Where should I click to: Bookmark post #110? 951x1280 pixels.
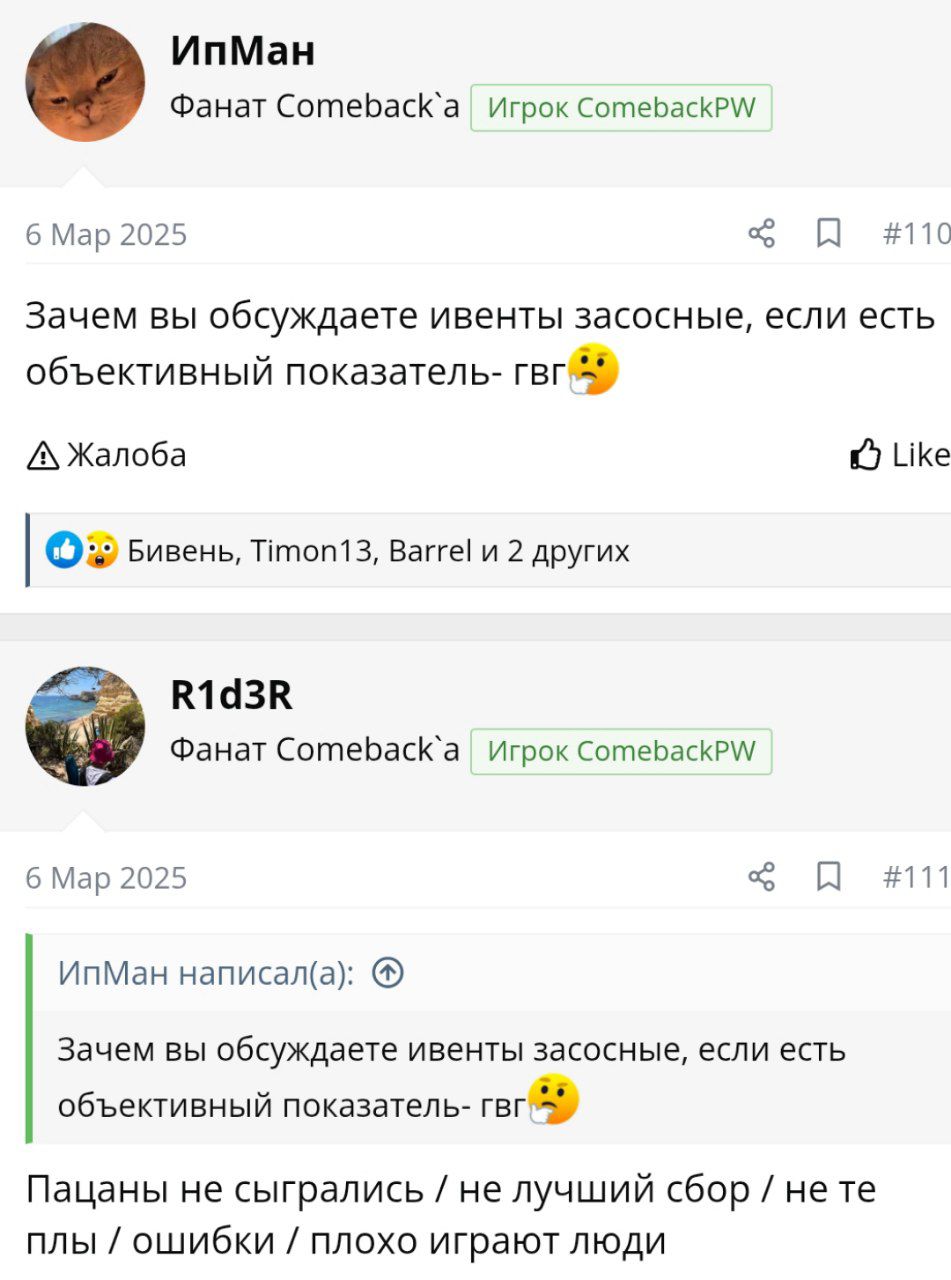[828, 235]
